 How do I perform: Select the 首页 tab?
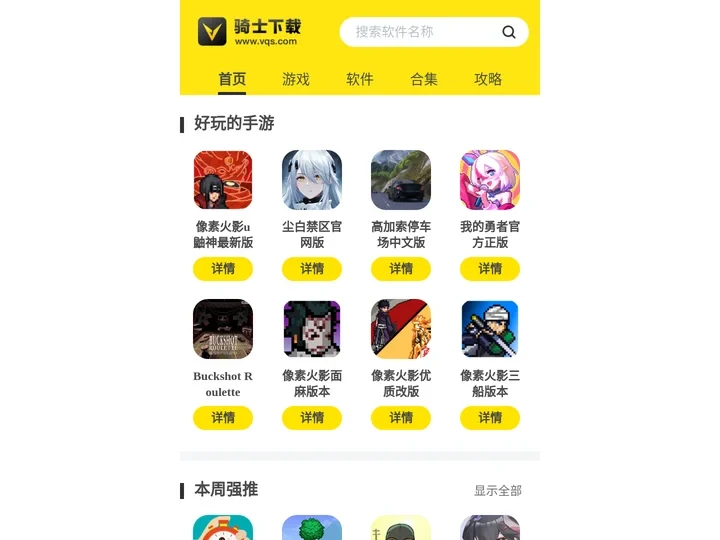coord(232,79)
